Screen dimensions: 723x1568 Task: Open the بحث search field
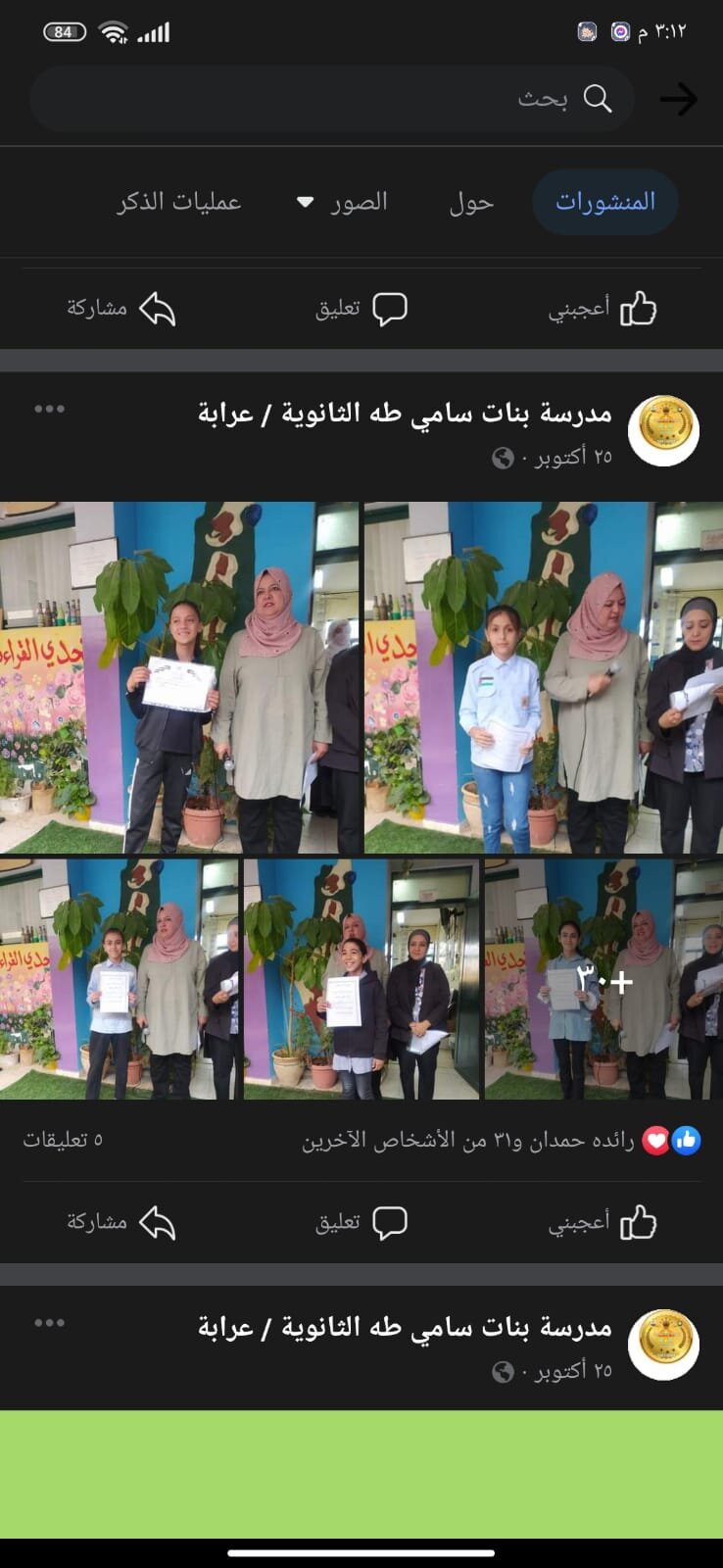333,99
